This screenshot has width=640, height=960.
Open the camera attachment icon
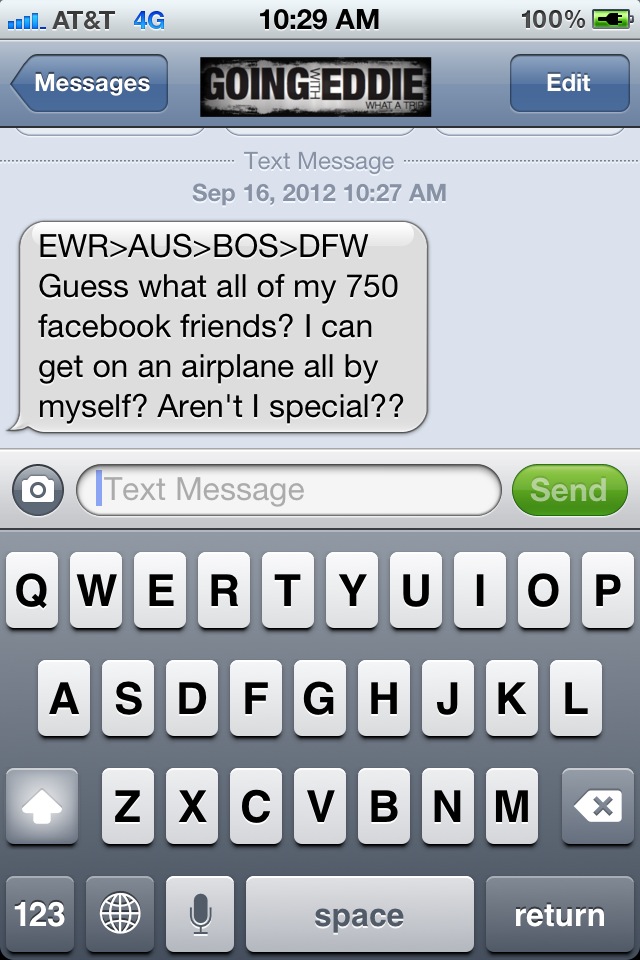[39, 490]
